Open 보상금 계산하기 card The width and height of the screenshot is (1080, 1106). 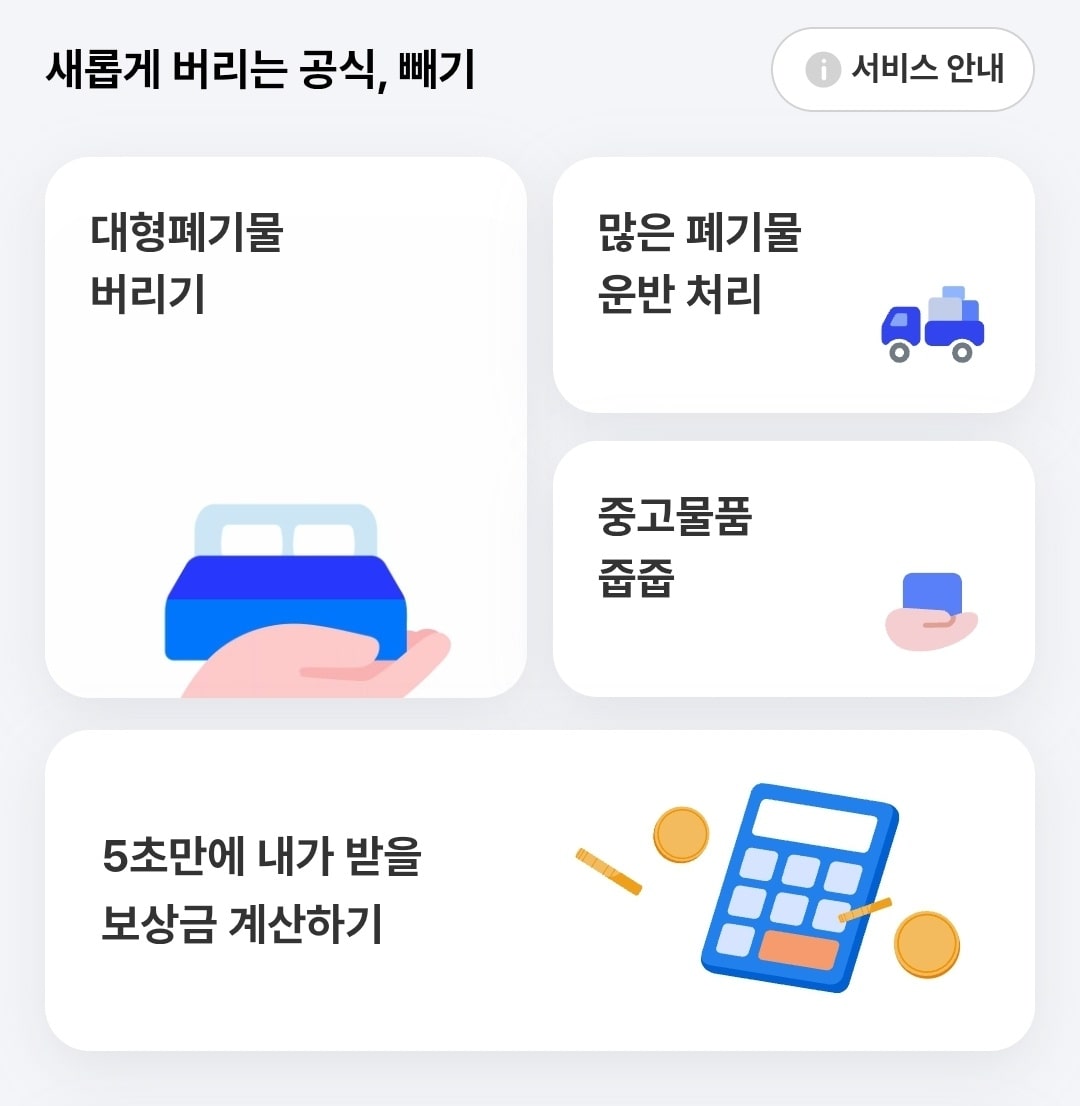(540, 890)
